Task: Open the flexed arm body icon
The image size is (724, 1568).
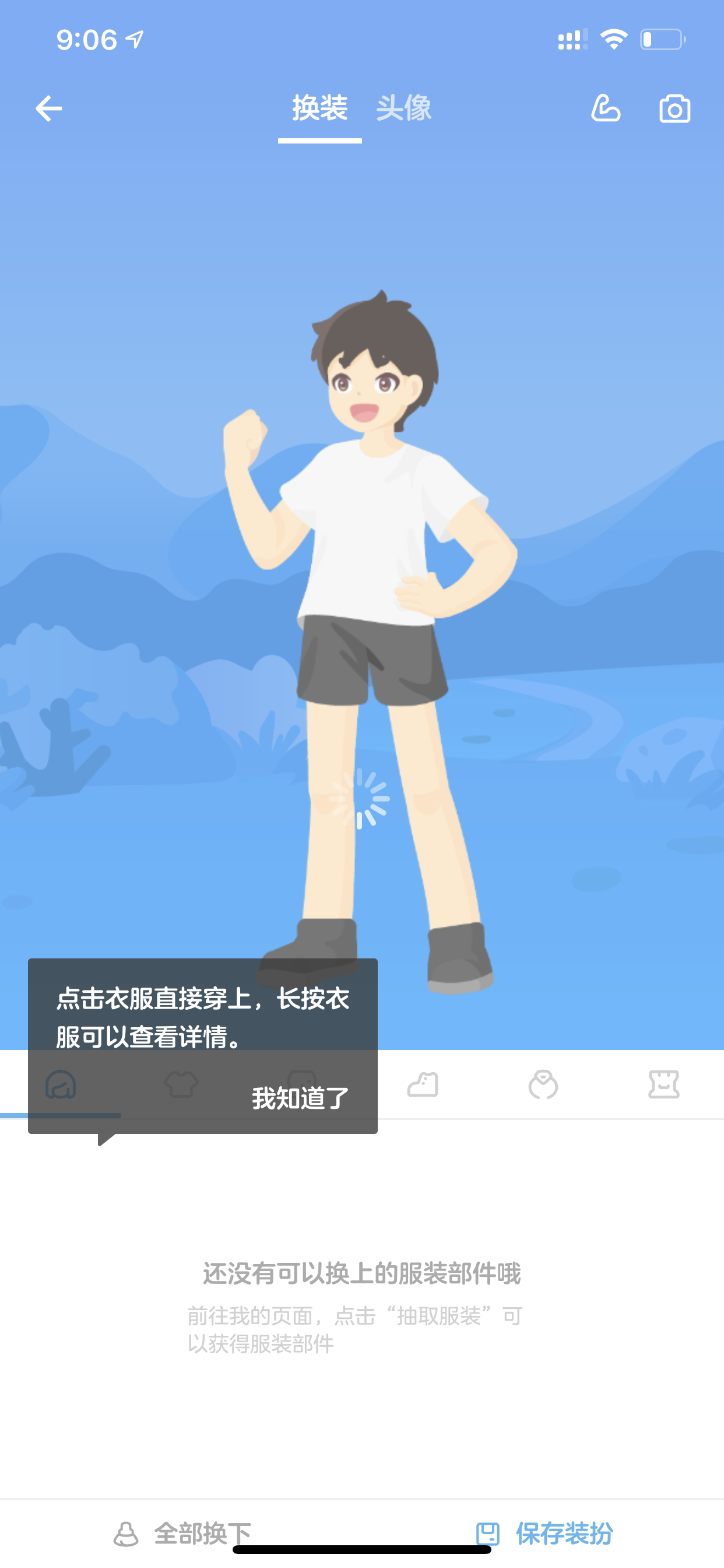Action: 606,109
